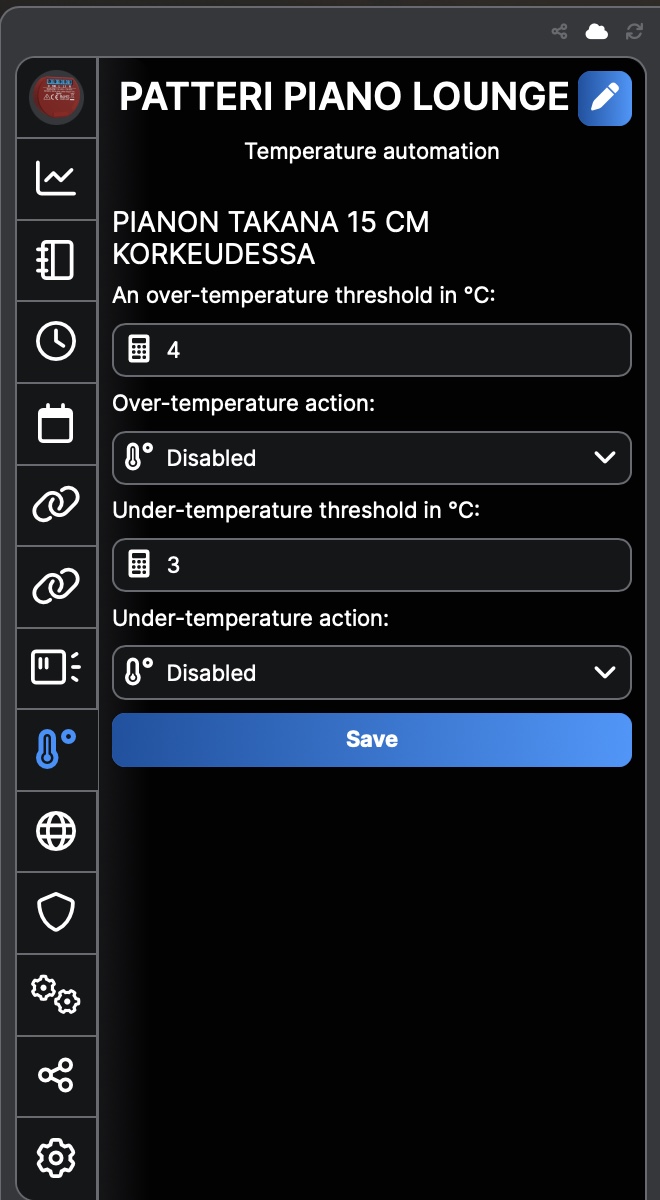Open the notebook icon section in sidebar
This screenshot has width=660, height=1200.
click(56, 261)
